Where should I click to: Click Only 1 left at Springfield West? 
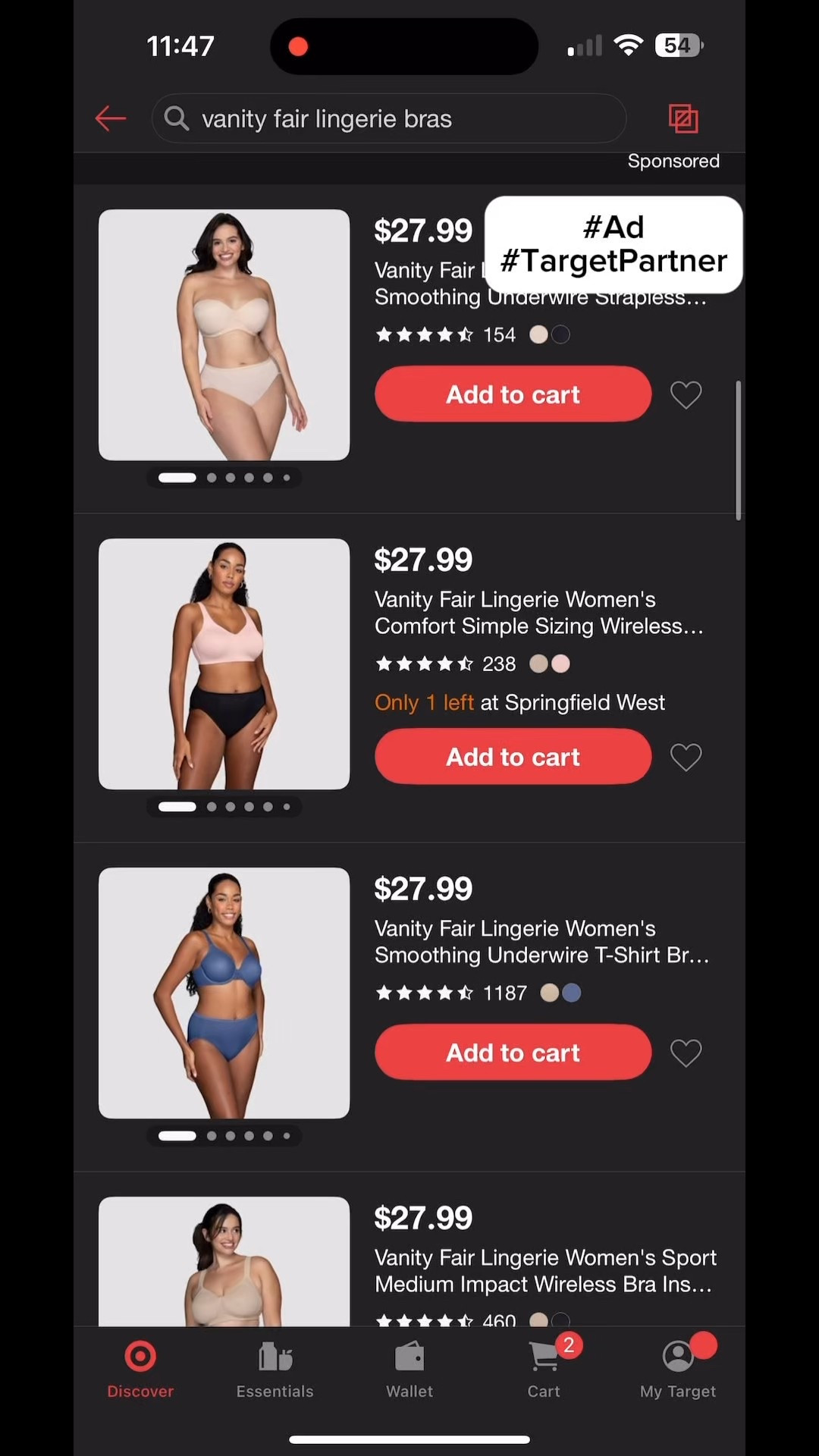pyautogui.click(x=519, y=702)
